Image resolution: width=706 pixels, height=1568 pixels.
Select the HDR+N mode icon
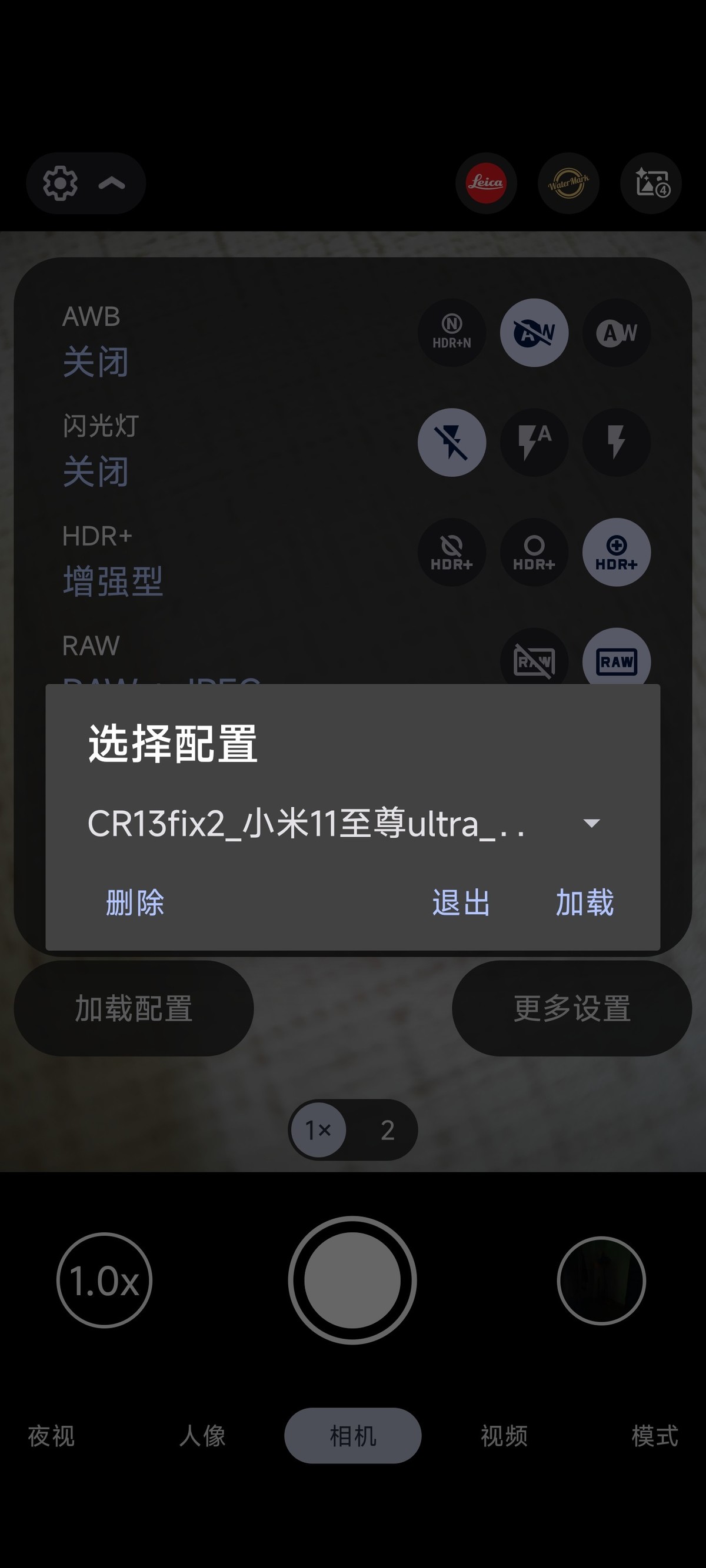[x=451, y=332]
